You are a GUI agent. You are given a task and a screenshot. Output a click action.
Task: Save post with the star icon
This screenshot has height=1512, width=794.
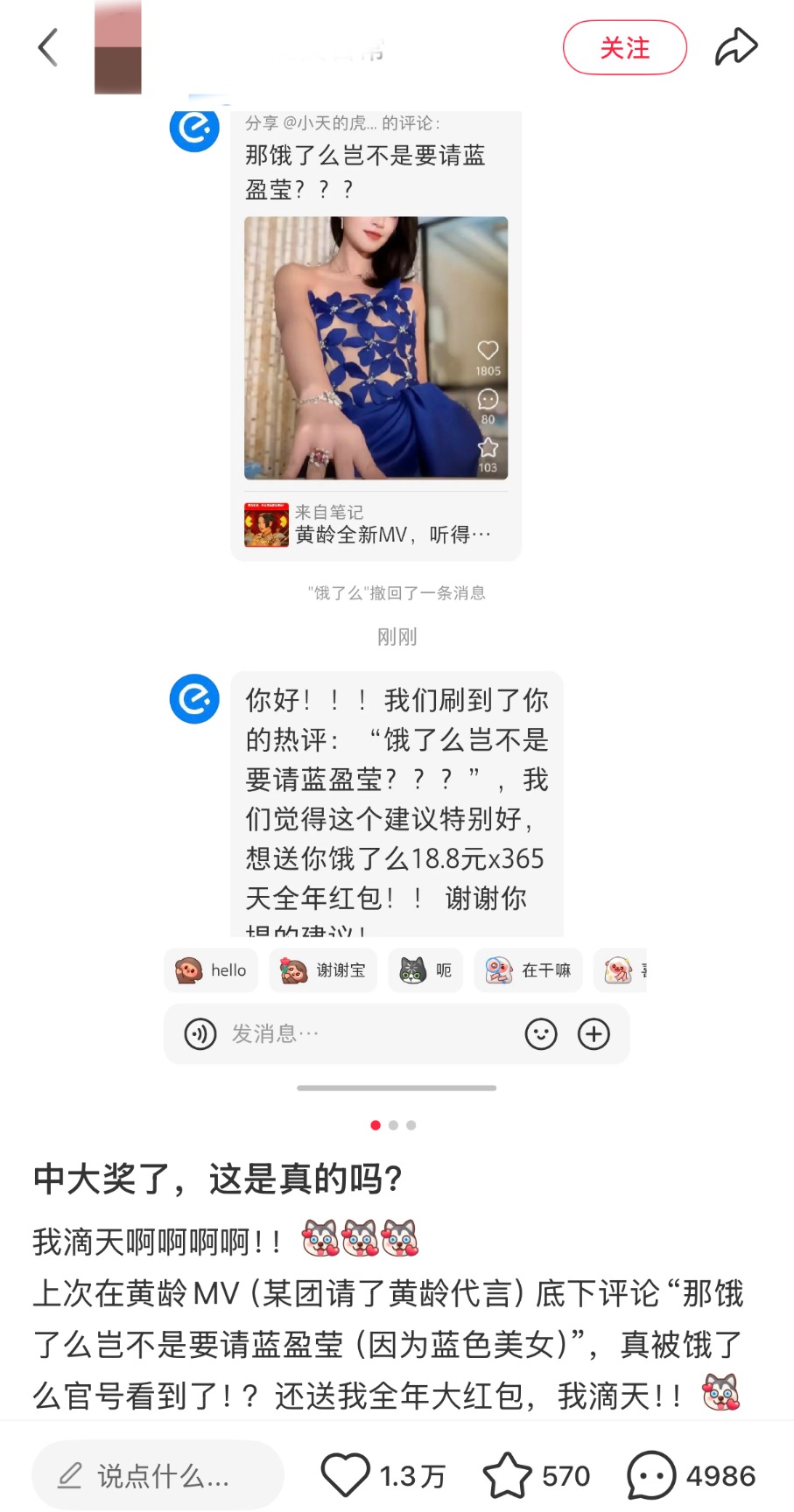(x=508, y=1475)
